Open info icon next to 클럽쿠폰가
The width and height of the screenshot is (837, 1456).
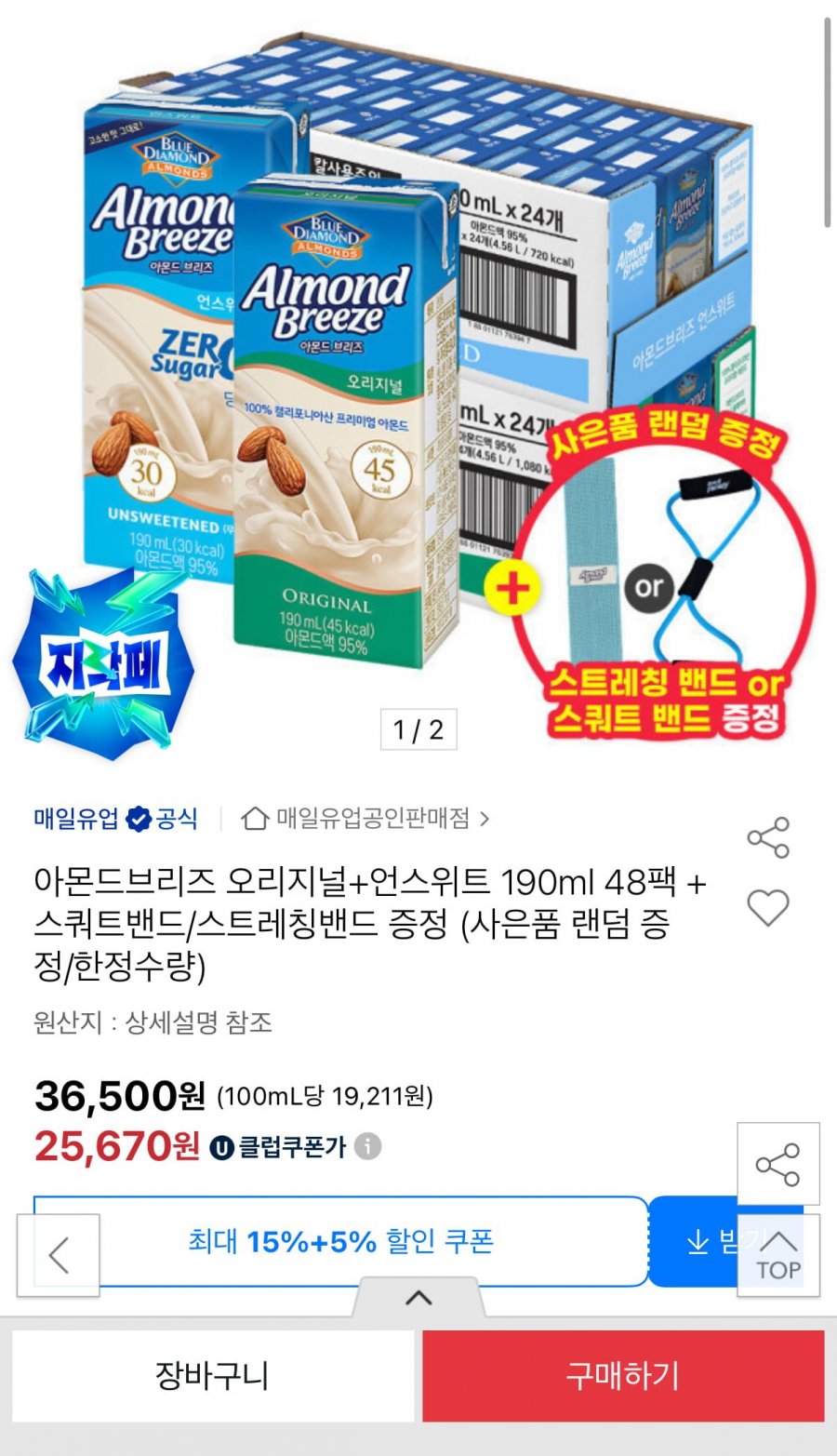tap(368, 1146)
